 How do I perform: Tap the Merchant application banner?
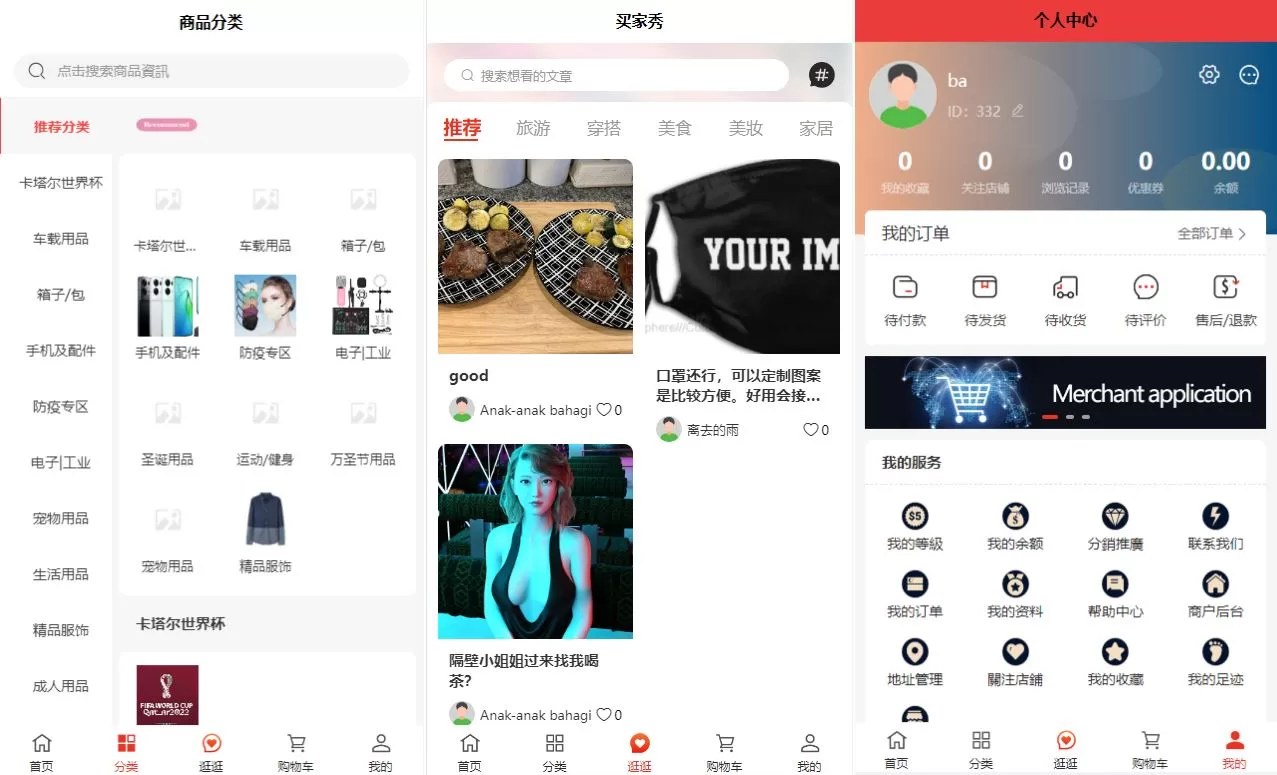(x=1065, y=393)
